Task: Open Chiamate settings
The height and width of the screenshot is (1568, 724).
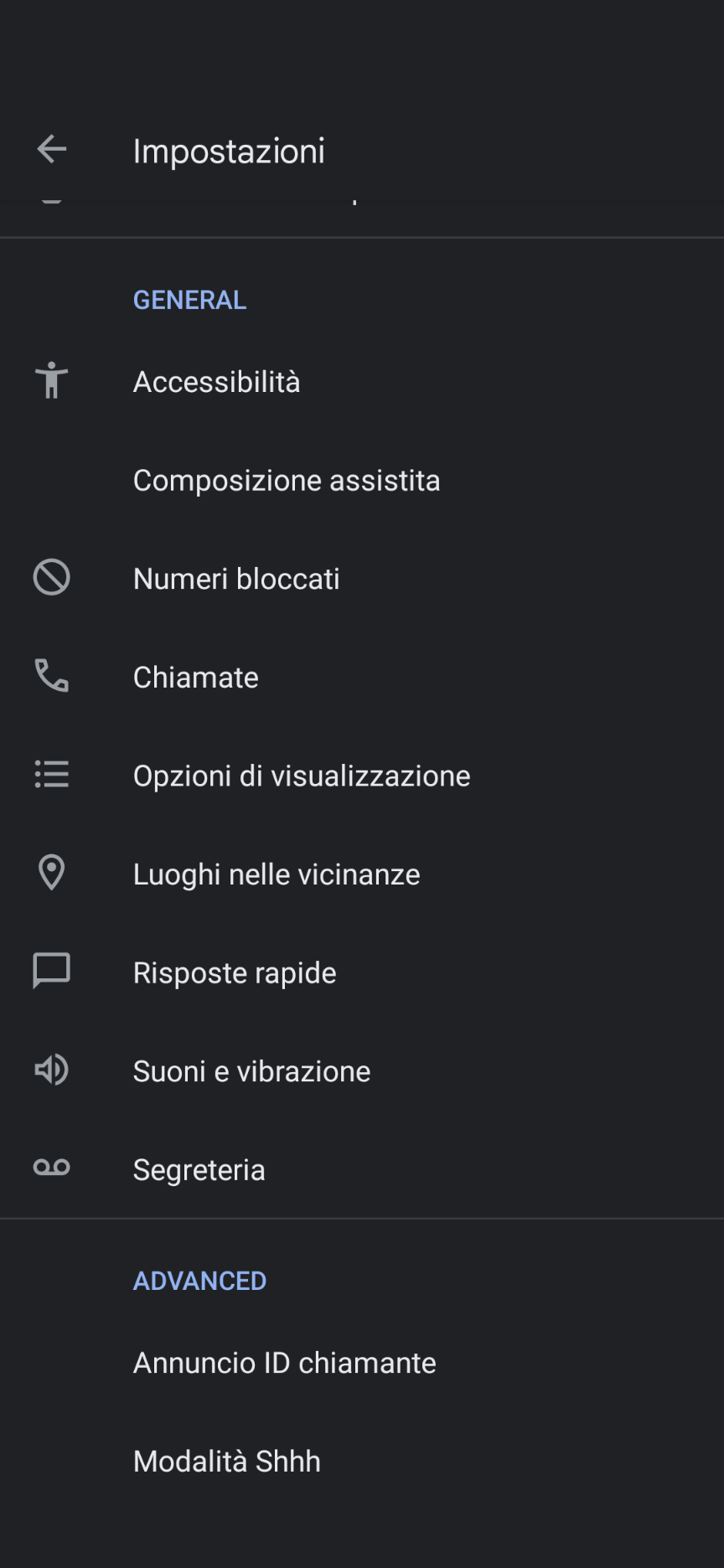Action: [x=362, y=678]
